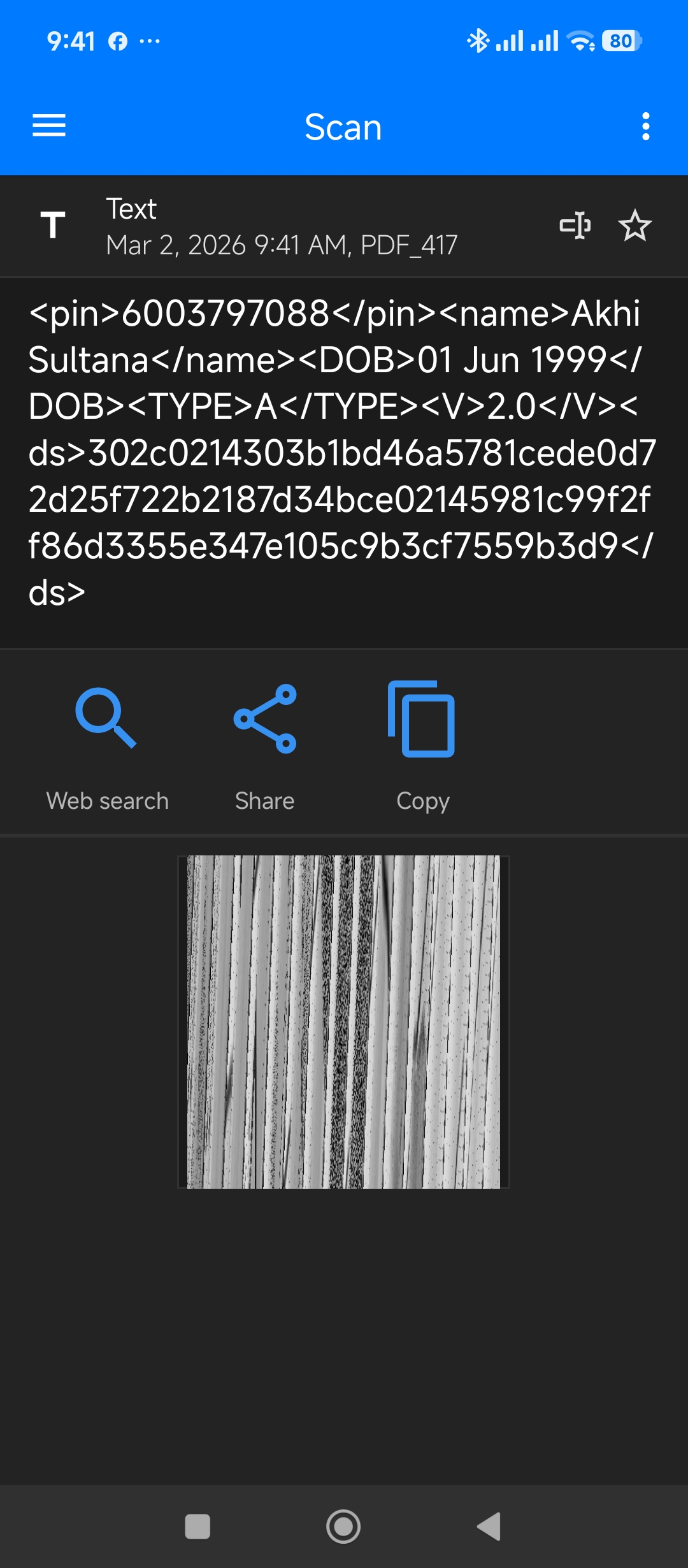
Task: Open the hamburger navigation menu
Action: tap(49, 126)
